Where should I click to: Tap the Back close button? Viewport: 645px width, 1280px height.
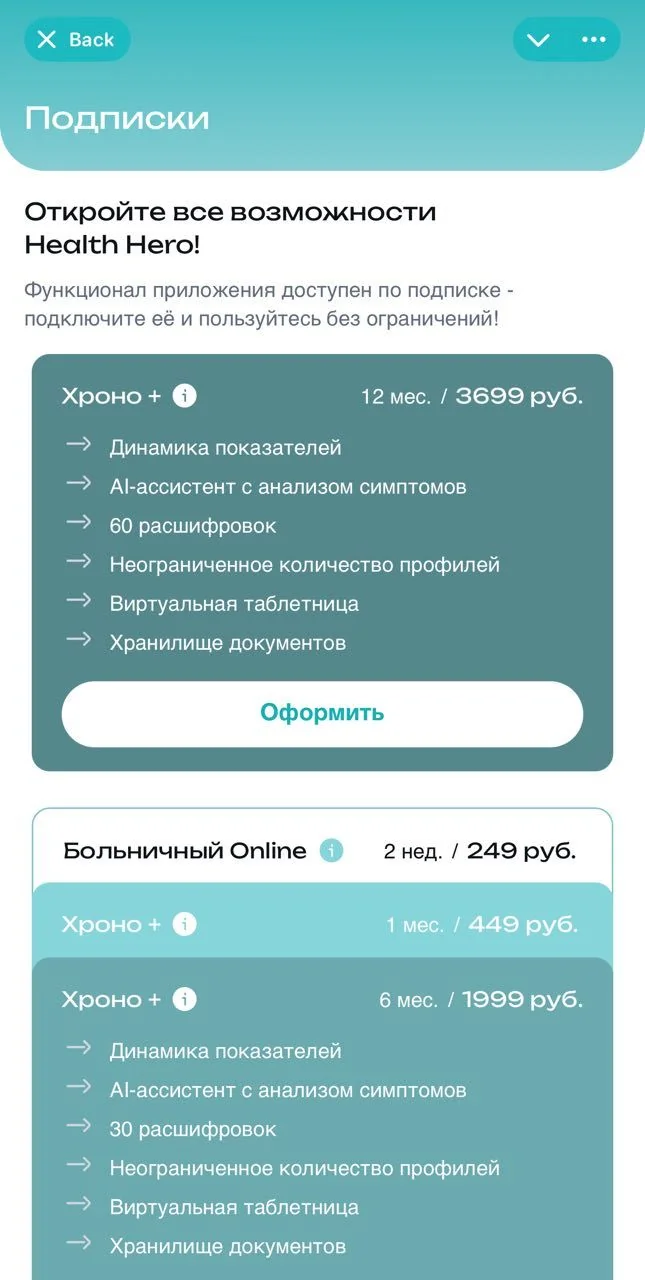pos(77,40)
